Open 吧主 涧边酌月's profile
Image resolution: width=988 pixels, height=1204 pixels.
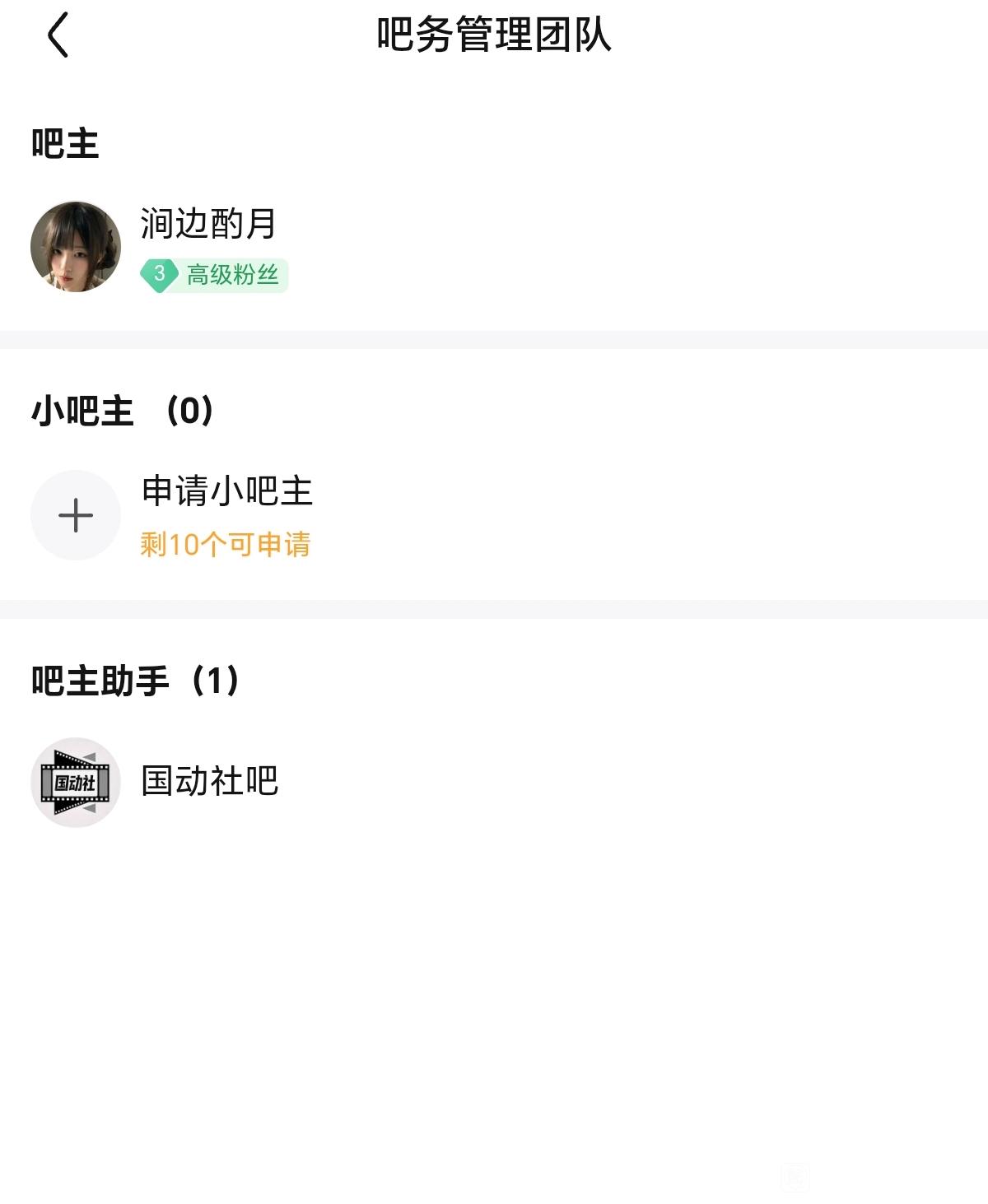point(76,247)
